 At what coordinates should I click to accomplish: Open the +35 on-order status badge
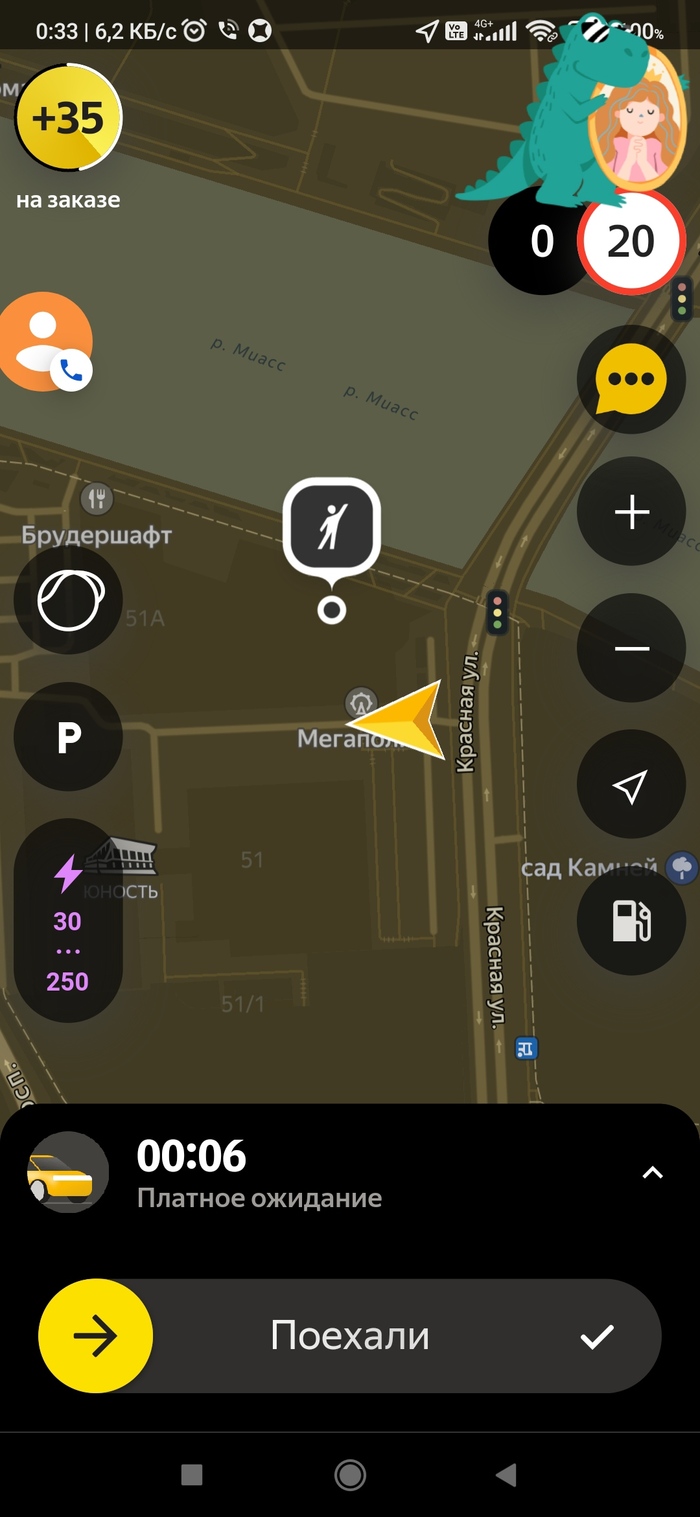tap(68, 120)
